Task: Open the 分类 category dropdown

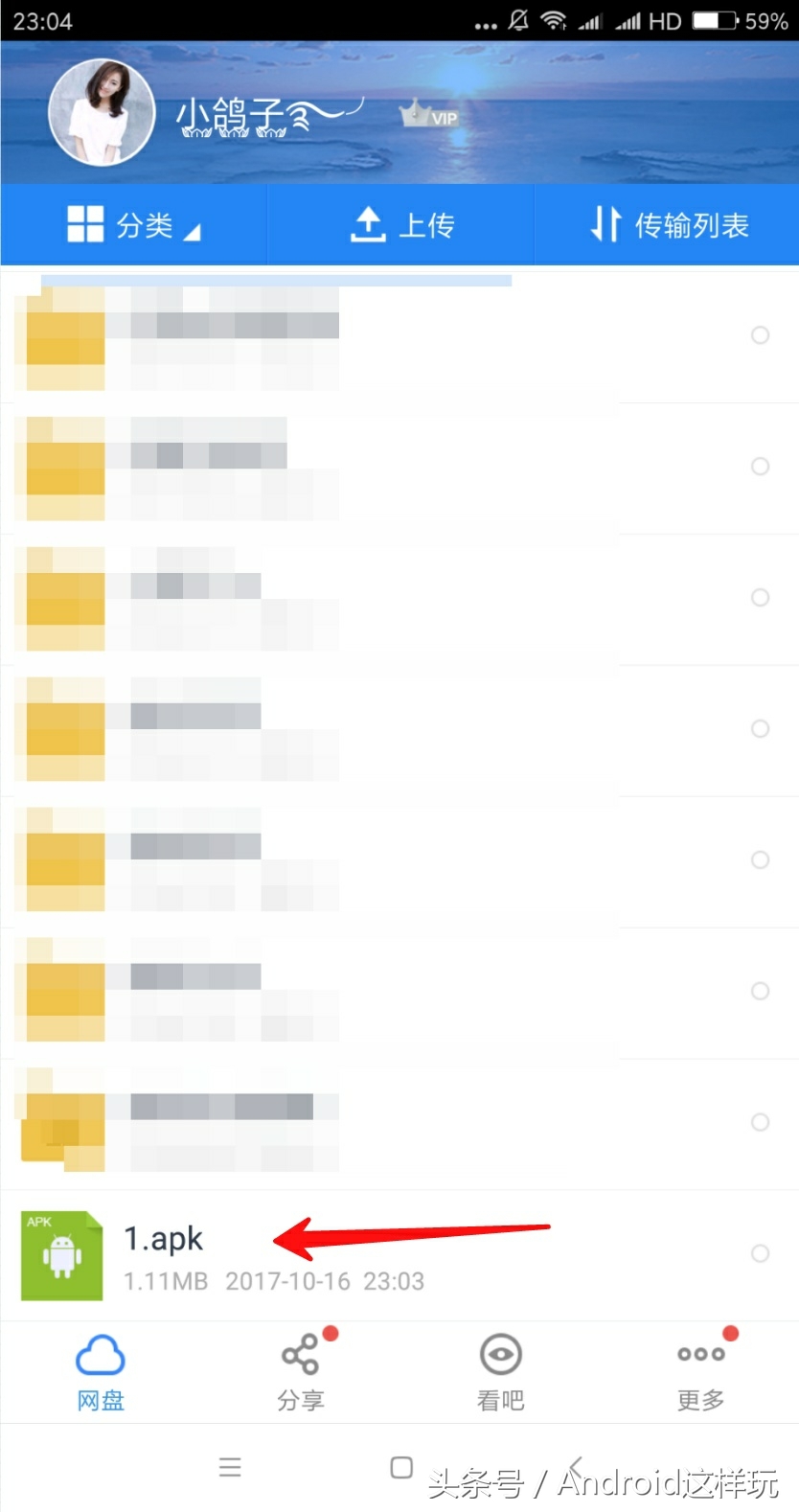Action: click(x=133, y=225)
